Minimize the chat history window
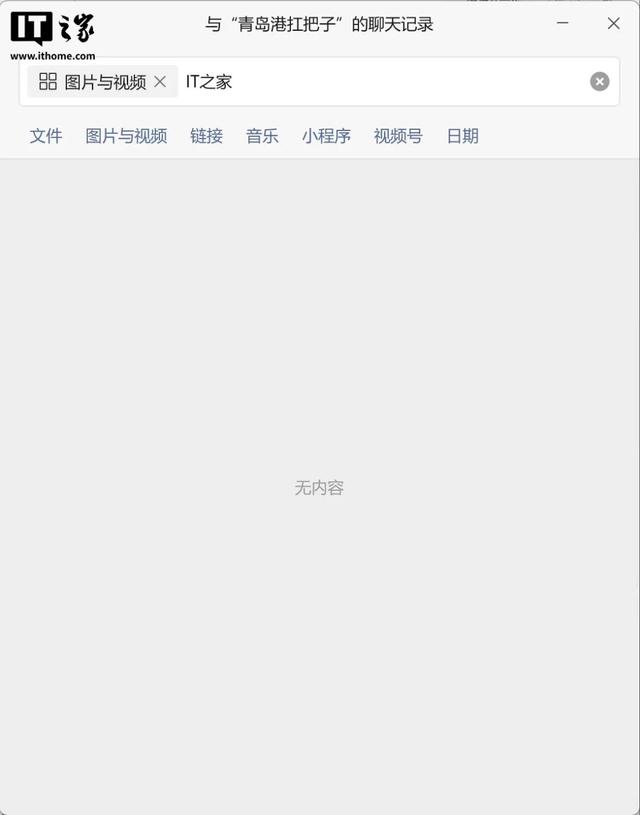Screen dimensions: 640x815 [563, 23]
